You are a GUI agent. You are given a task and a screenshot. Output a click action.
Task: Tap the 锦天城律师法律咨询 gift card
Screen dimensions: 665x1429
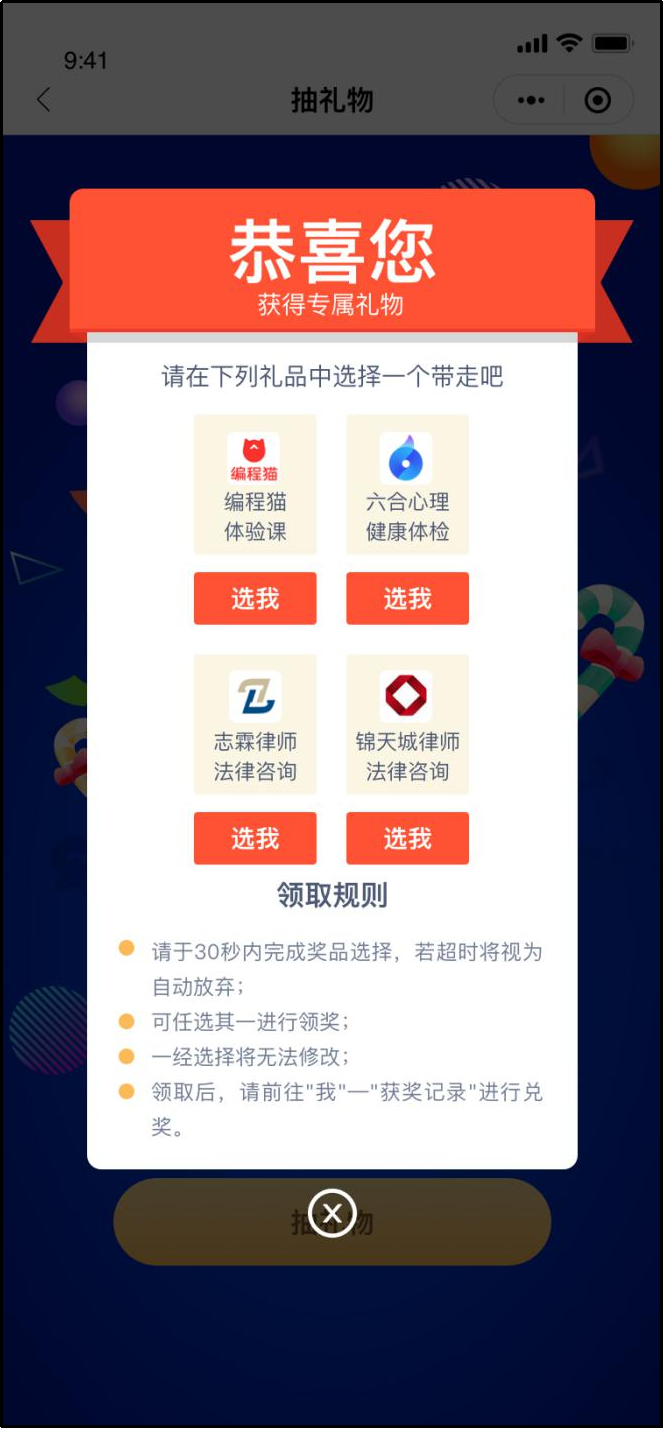(407, 725)
